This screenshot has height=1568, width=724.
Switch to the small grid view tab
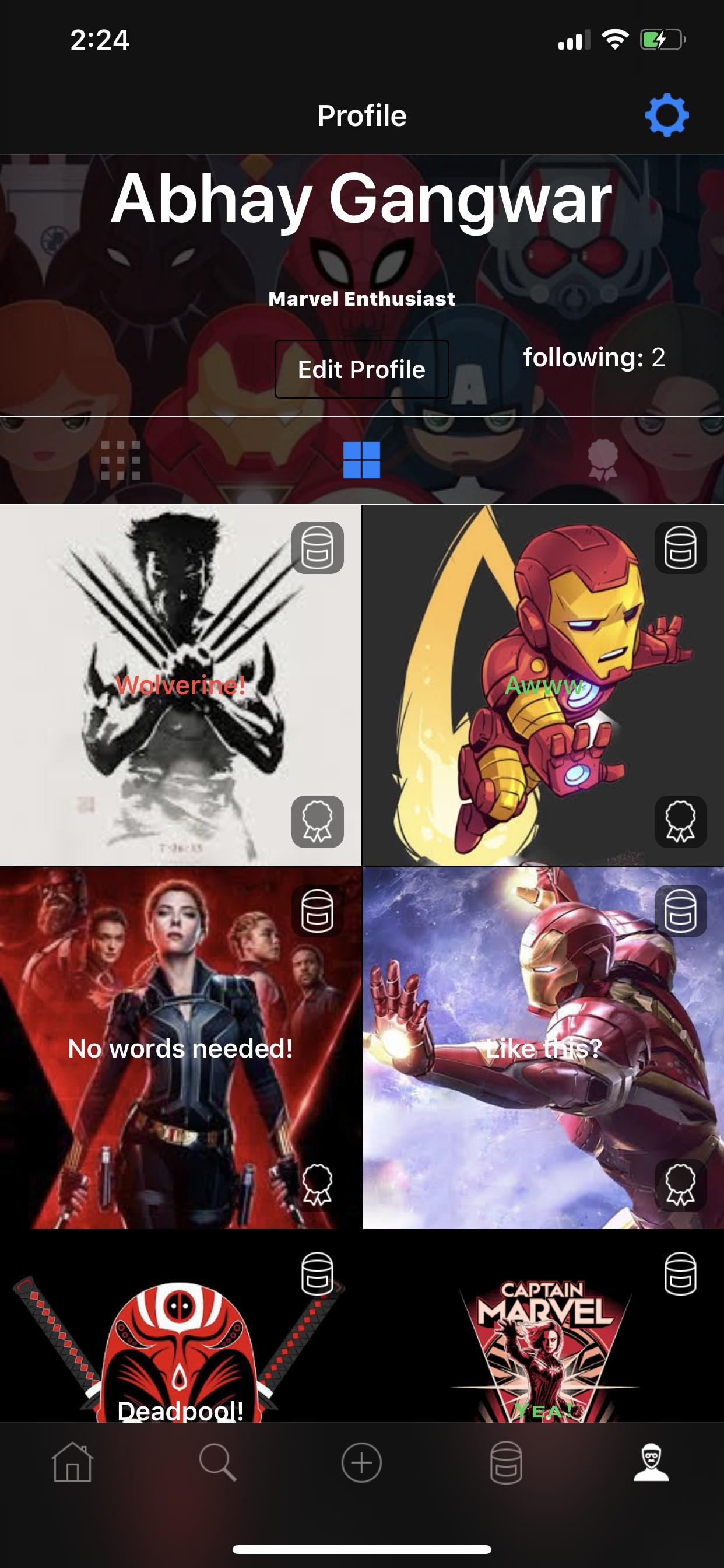pyautogui.click(x=120, y=460)
